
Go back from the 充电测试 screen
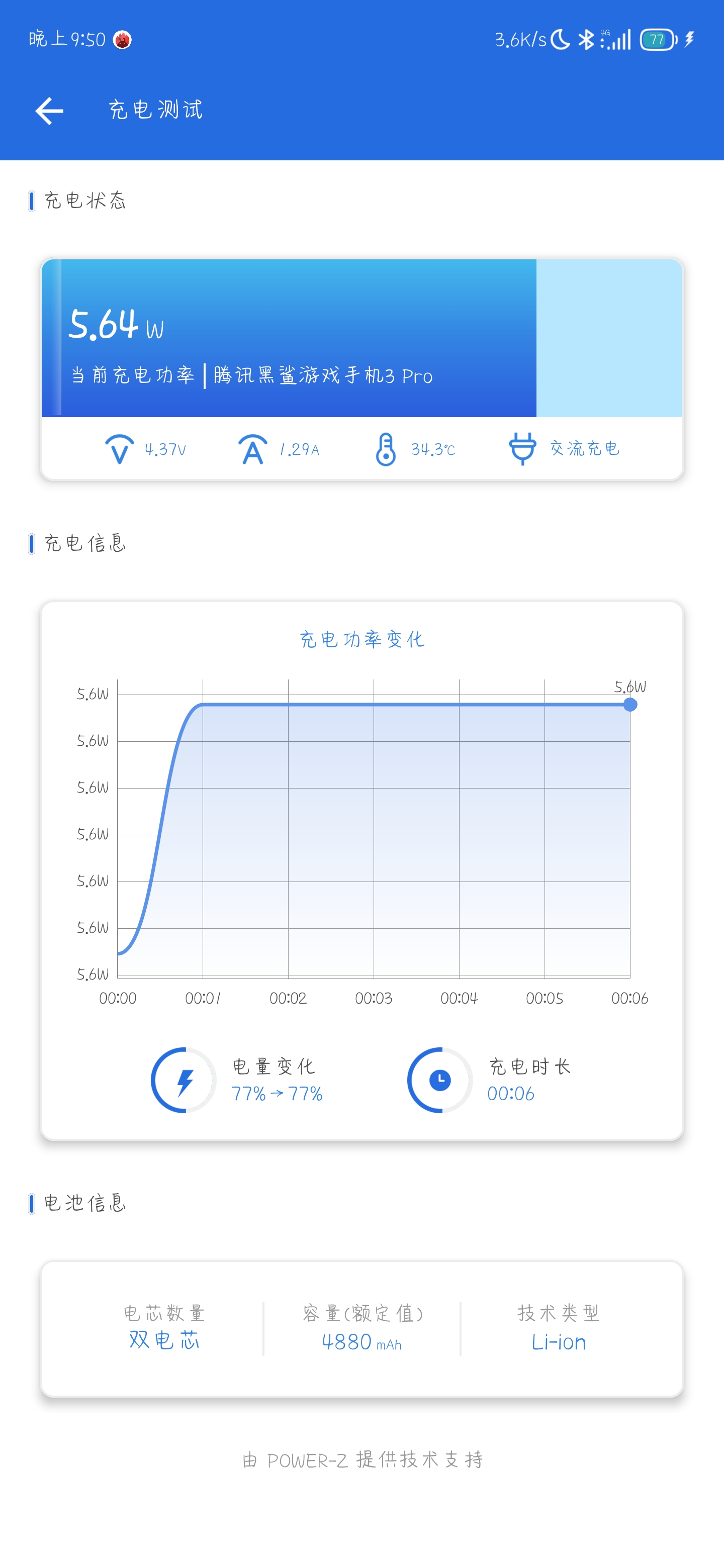point(49,111)
